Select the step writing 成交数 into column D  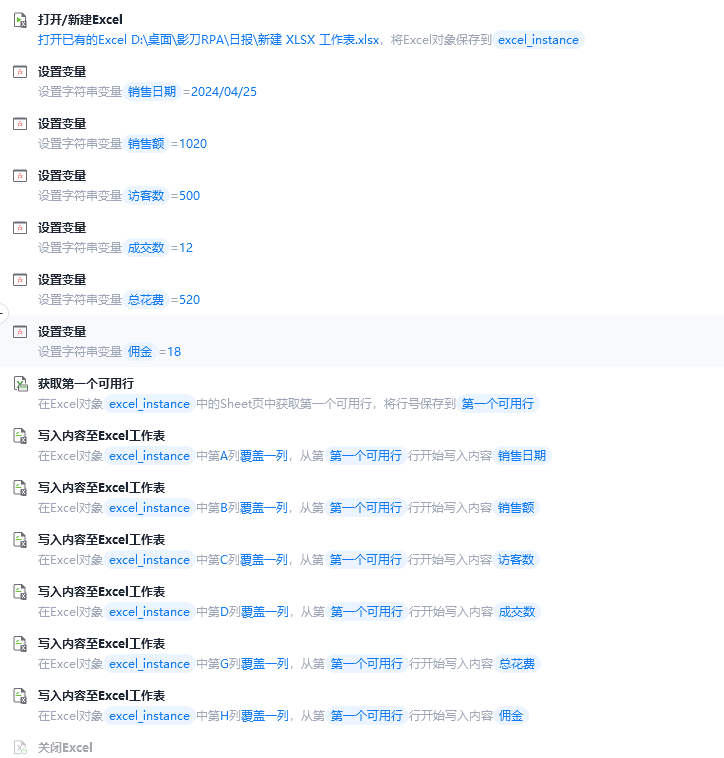click(x=101, y=592)
